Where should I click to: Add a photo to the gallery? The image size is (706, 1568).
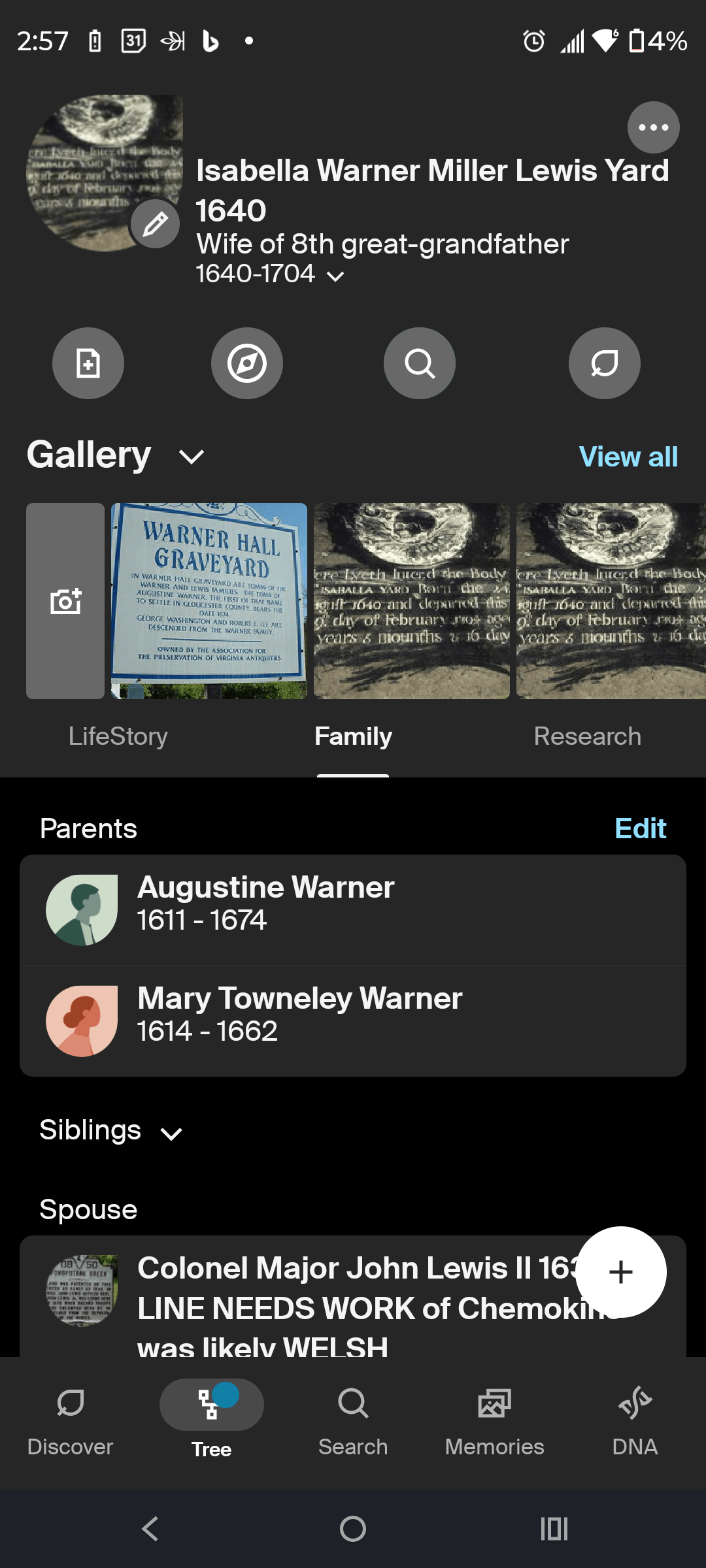click(x=65, y=601)
